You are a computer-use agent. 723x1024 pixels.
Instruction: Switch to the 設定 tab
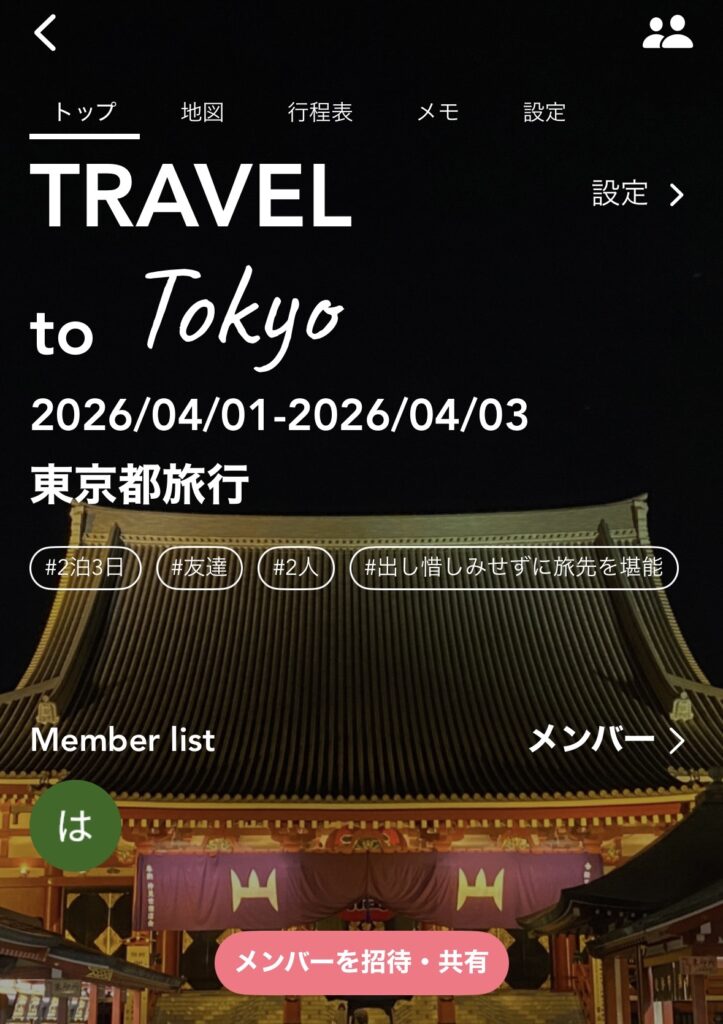click(544, 112)
